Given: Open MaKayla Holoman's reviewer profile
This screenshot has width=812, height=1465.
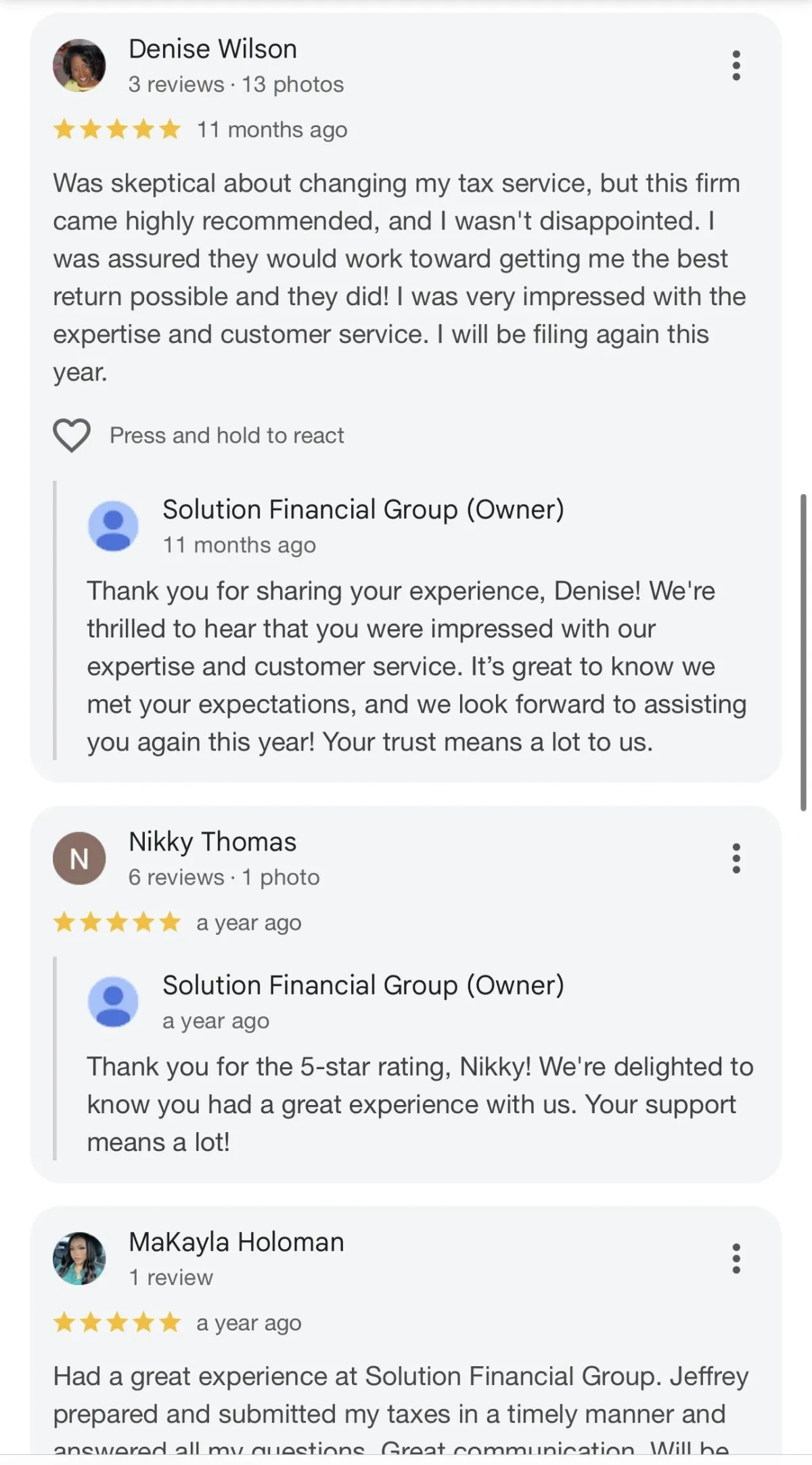Looking at the screenshot, I should (236, 1242).
